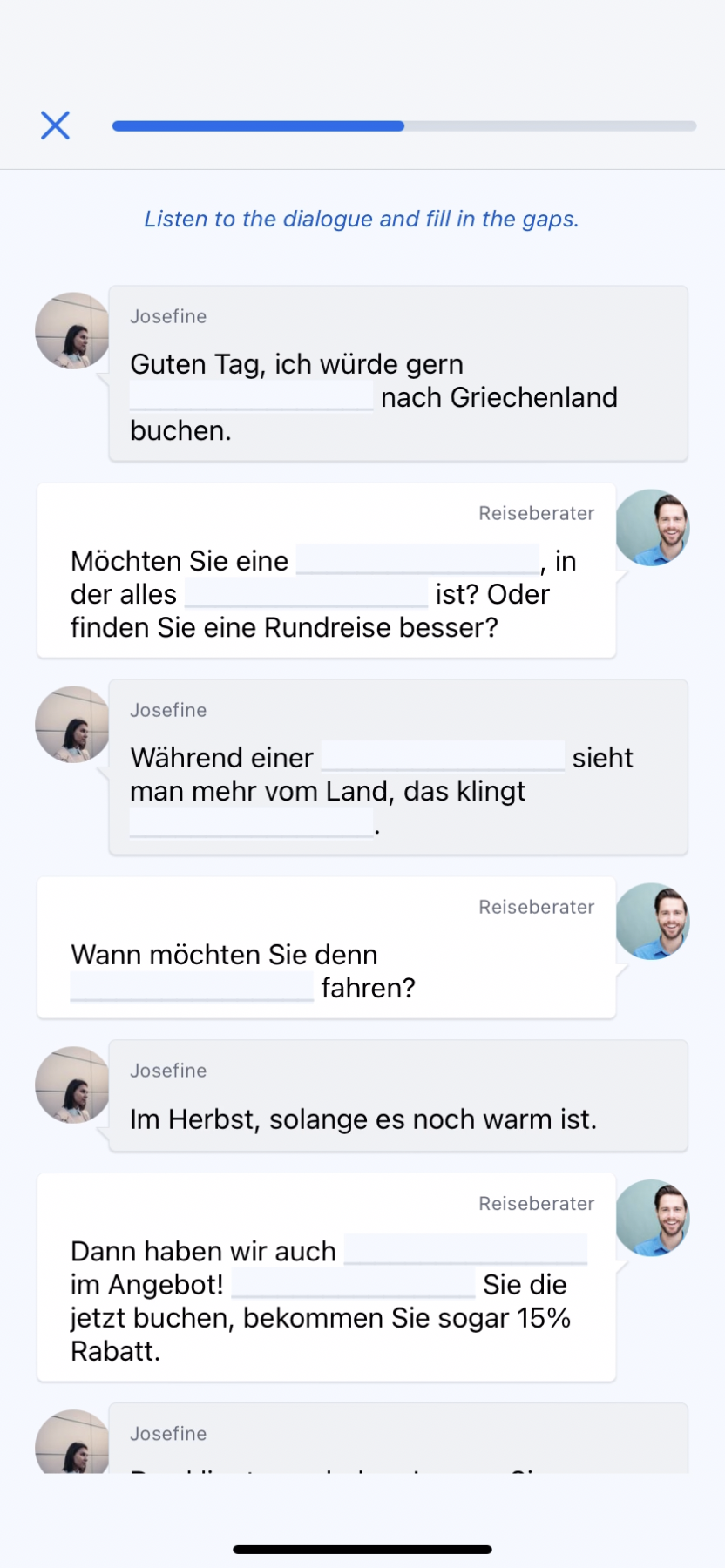Screen dimensions: 725x1568
Task: Tap the Reiseberater avatar near the Wann möchten question
Action: (653, 922)
